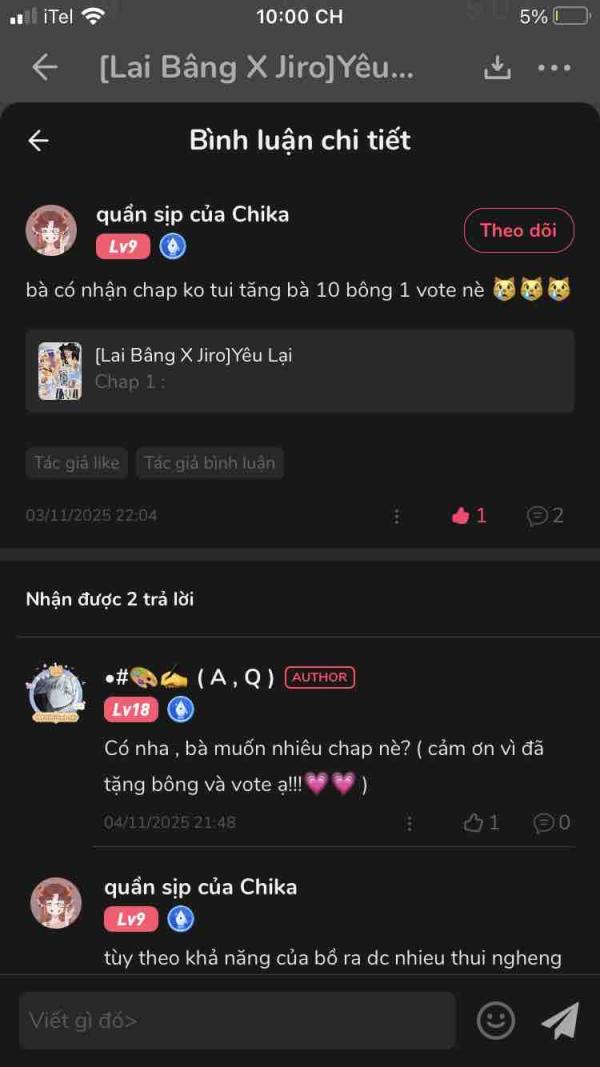Open more options on the 03/11/2025 comment

point(397,516)
